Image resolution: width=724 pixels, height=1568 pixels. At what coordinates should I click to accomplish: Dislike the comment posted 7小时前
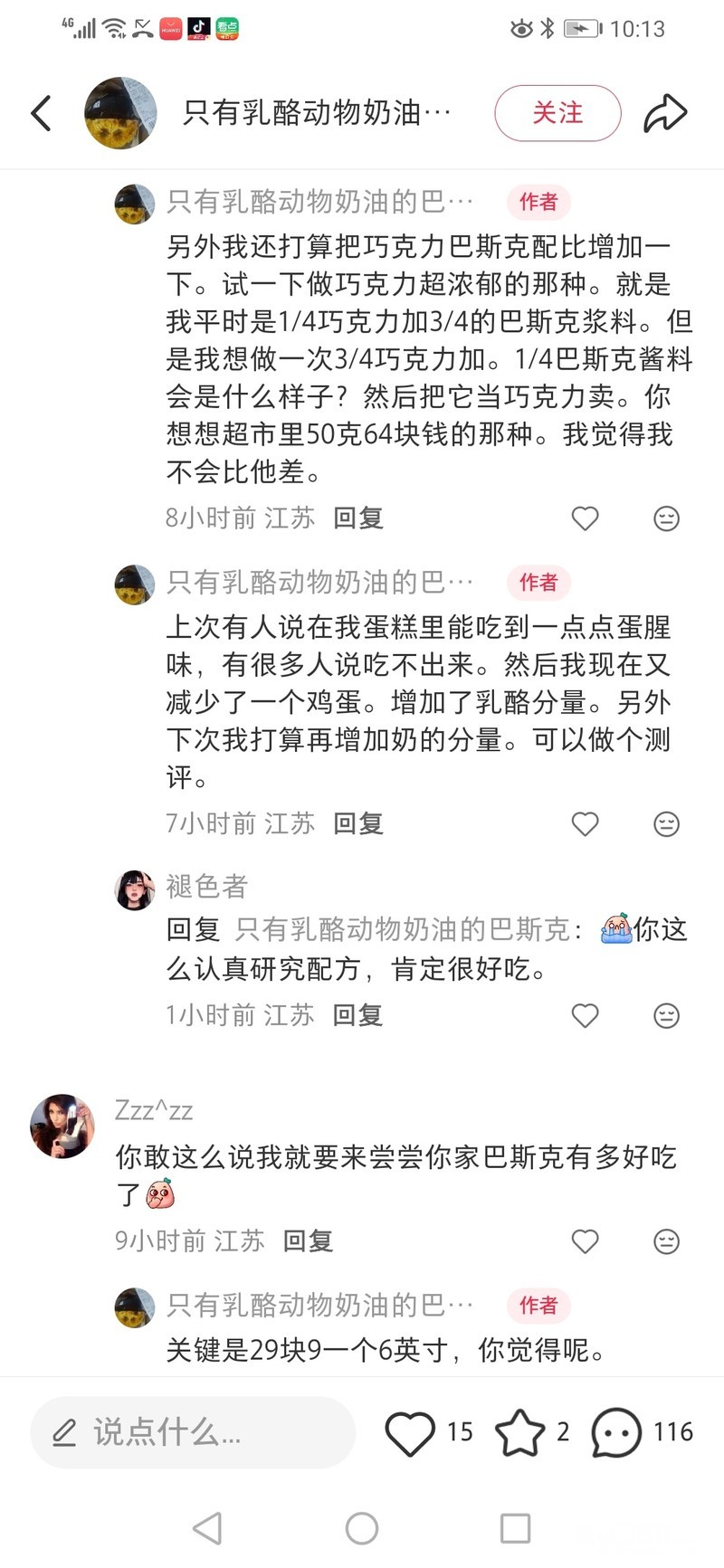click(x=666, y=824)
